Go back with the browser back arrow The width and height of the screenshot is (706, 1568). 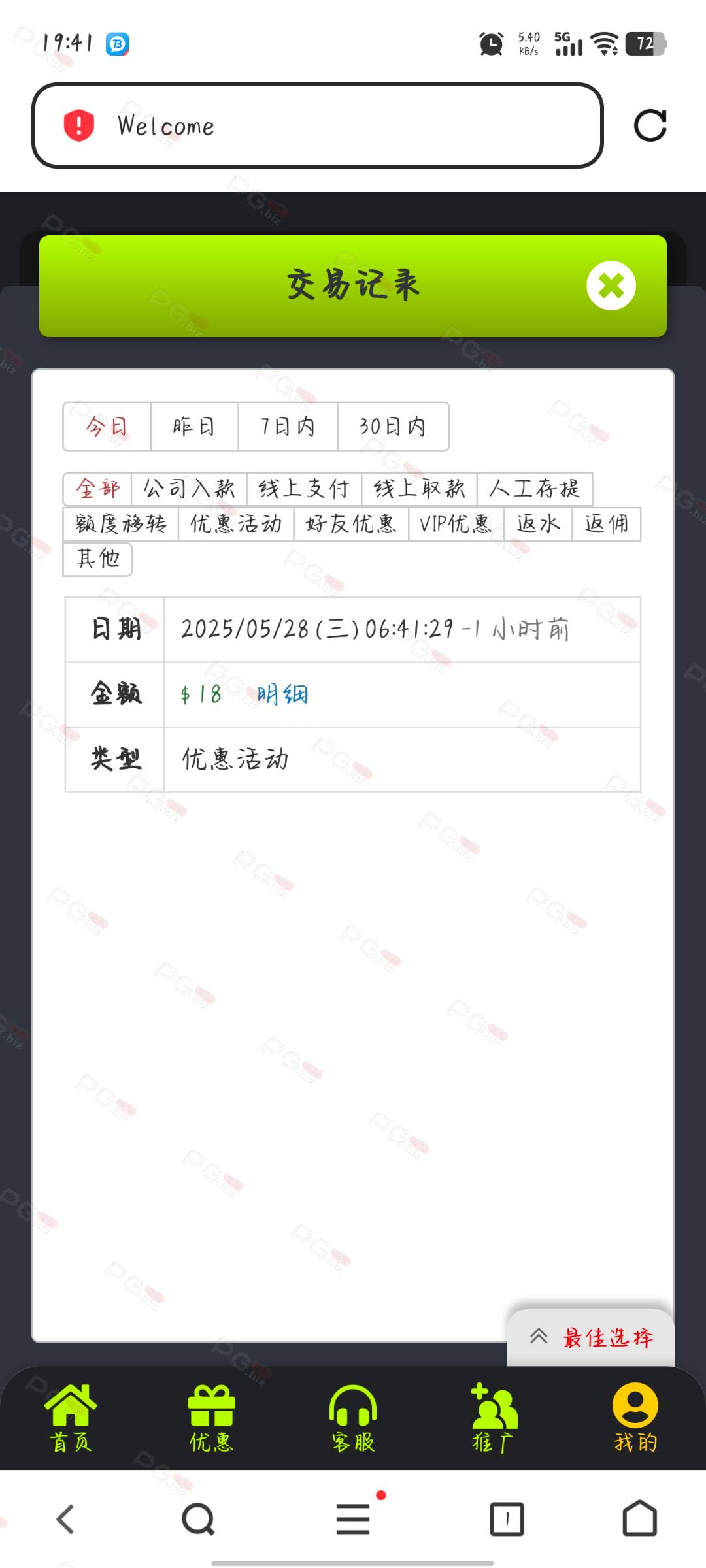(x=65, y=1519)
